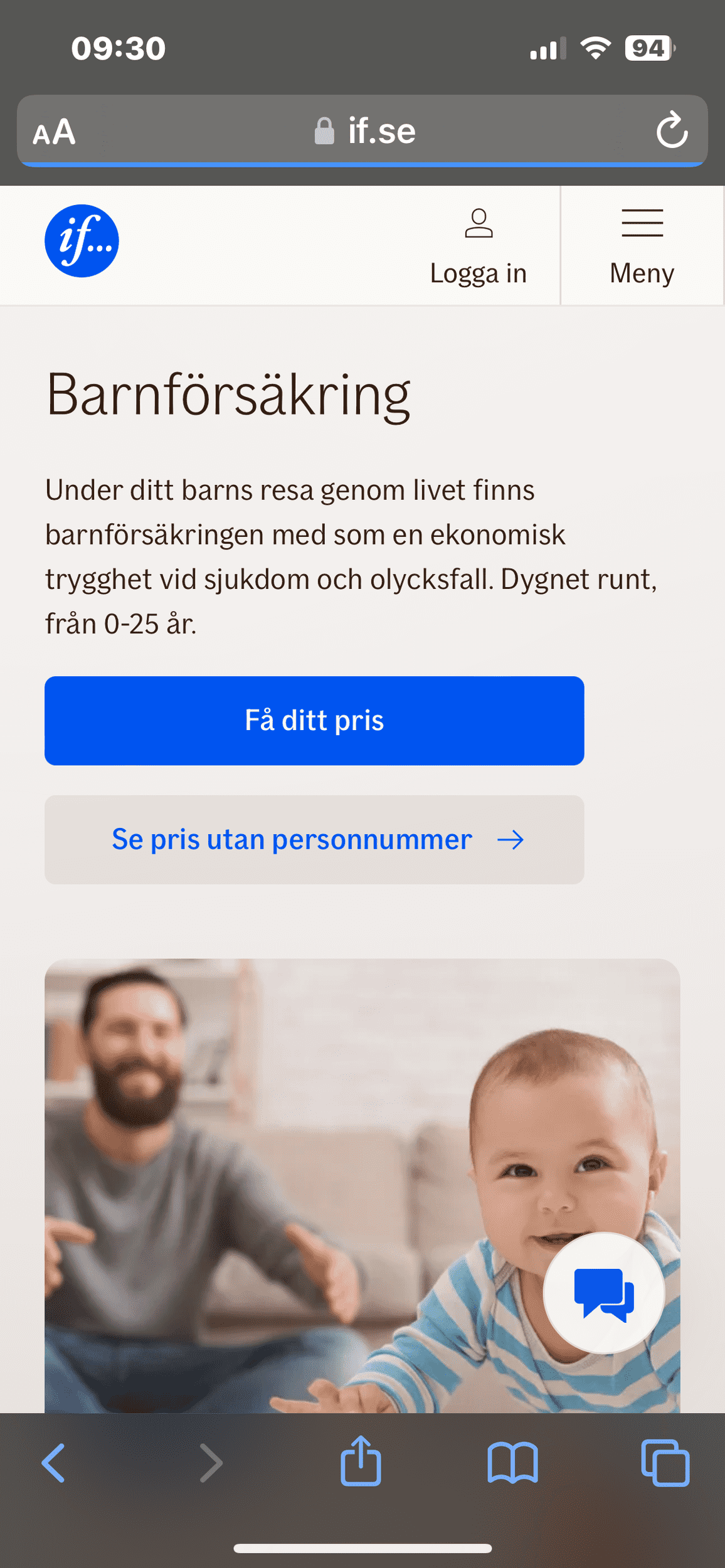Go back to the previous page
The height and width of the screenshot is (1568, 725).
(x=53, y=1463)
